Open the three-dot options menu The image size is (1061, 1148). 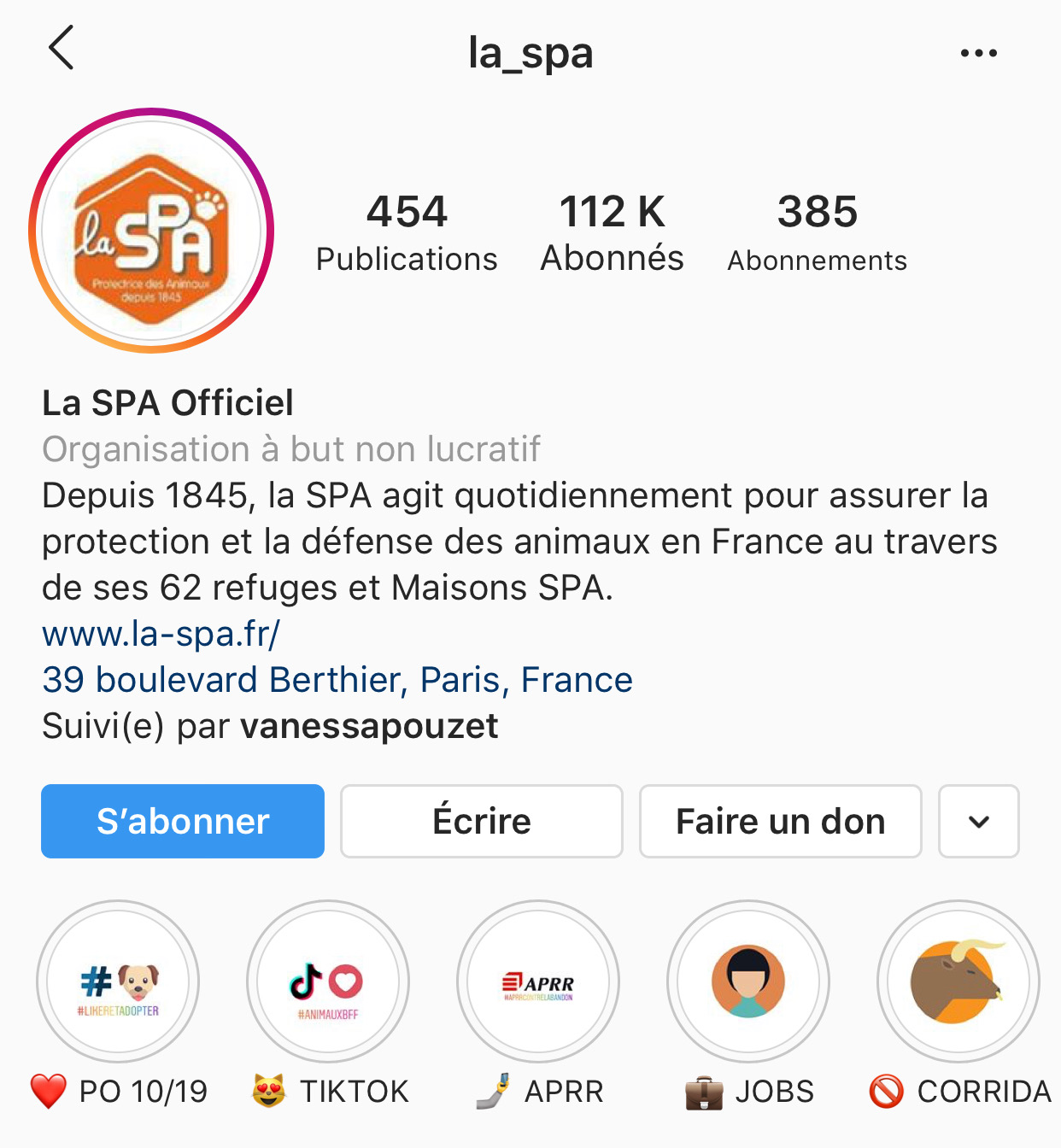point(978,53)
